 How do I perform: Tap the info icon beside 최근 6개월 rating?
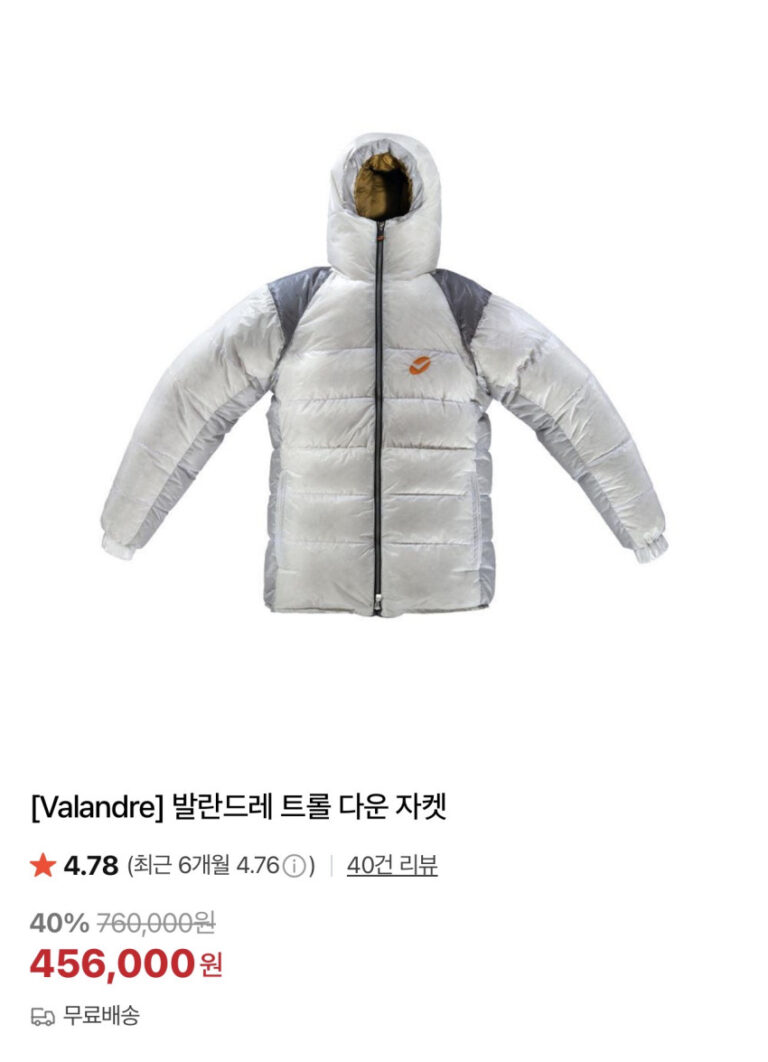[294, 866]
